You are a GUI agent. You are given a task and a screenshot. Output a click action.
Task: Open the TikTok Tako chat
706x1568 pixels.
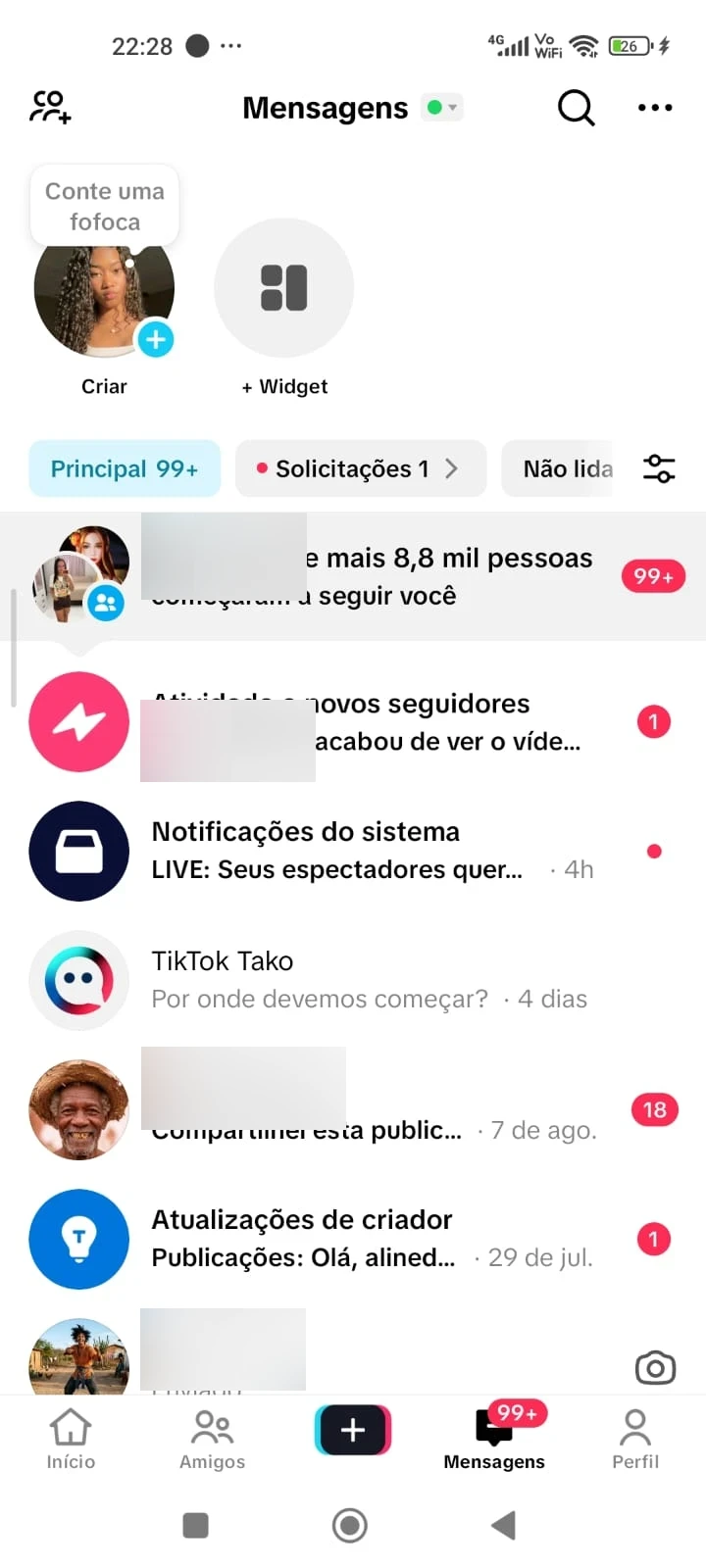[x=353, y=980]
